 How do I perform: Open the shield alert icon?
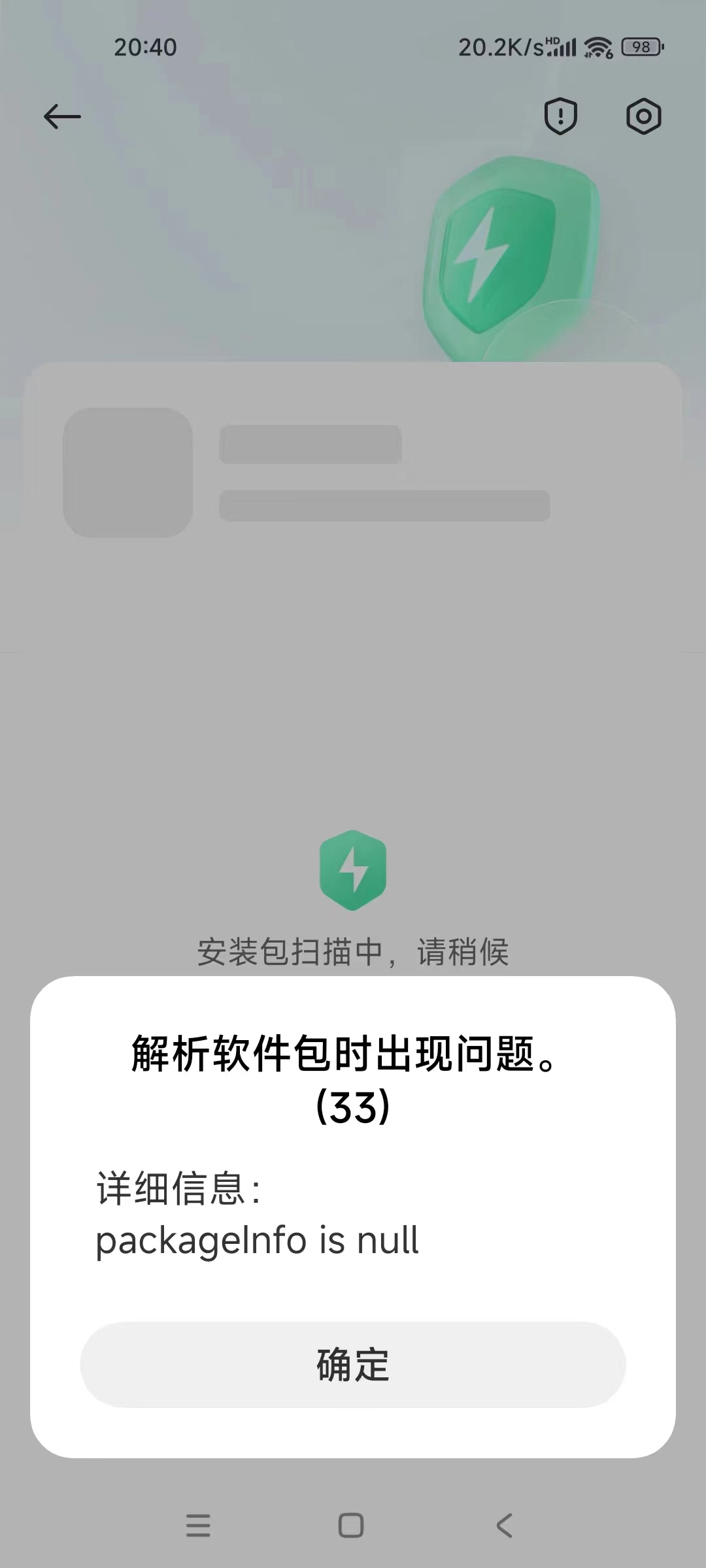(x=561, y=117)
